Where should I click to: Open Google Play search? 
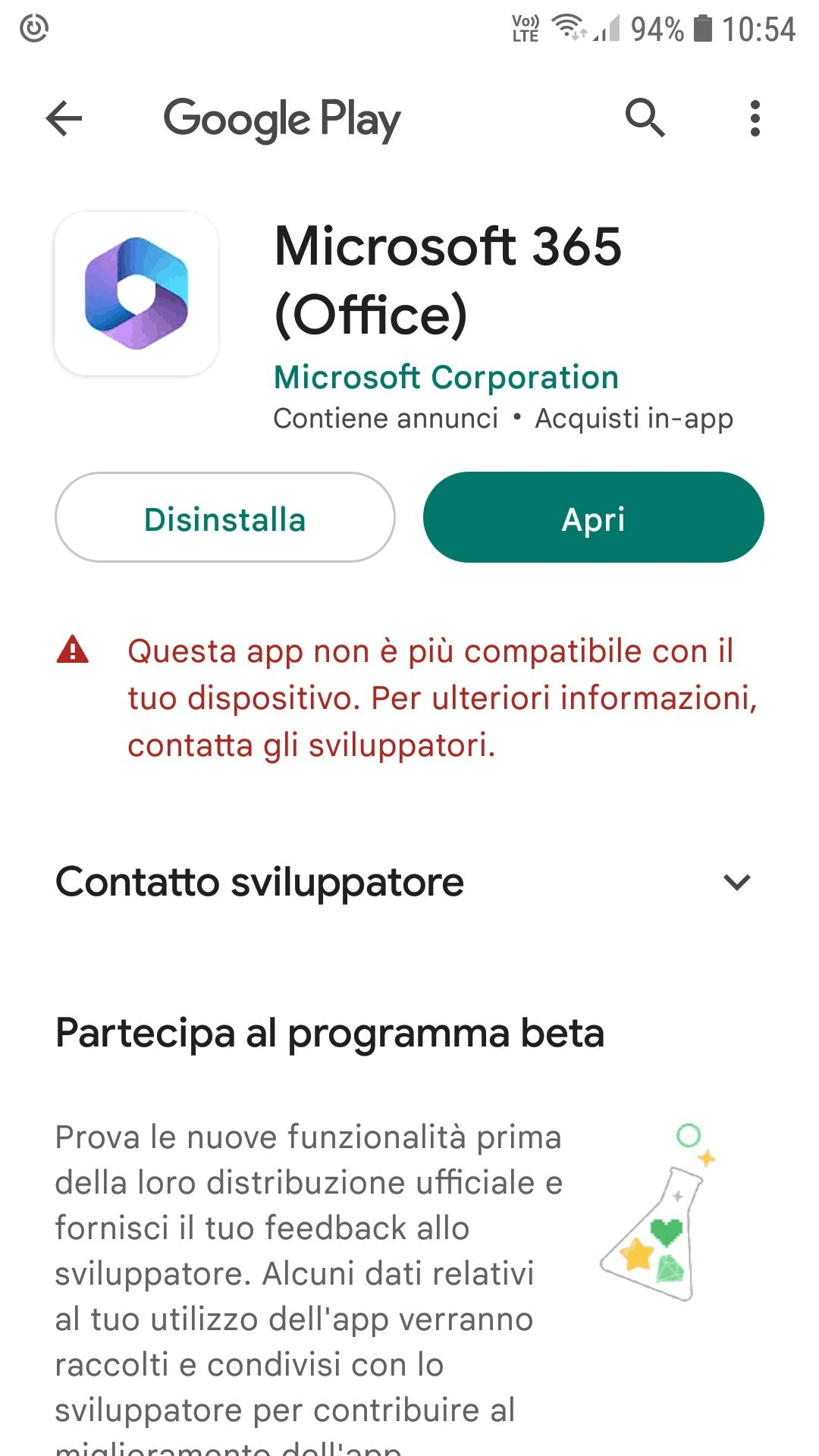click(x=645, y=118)
